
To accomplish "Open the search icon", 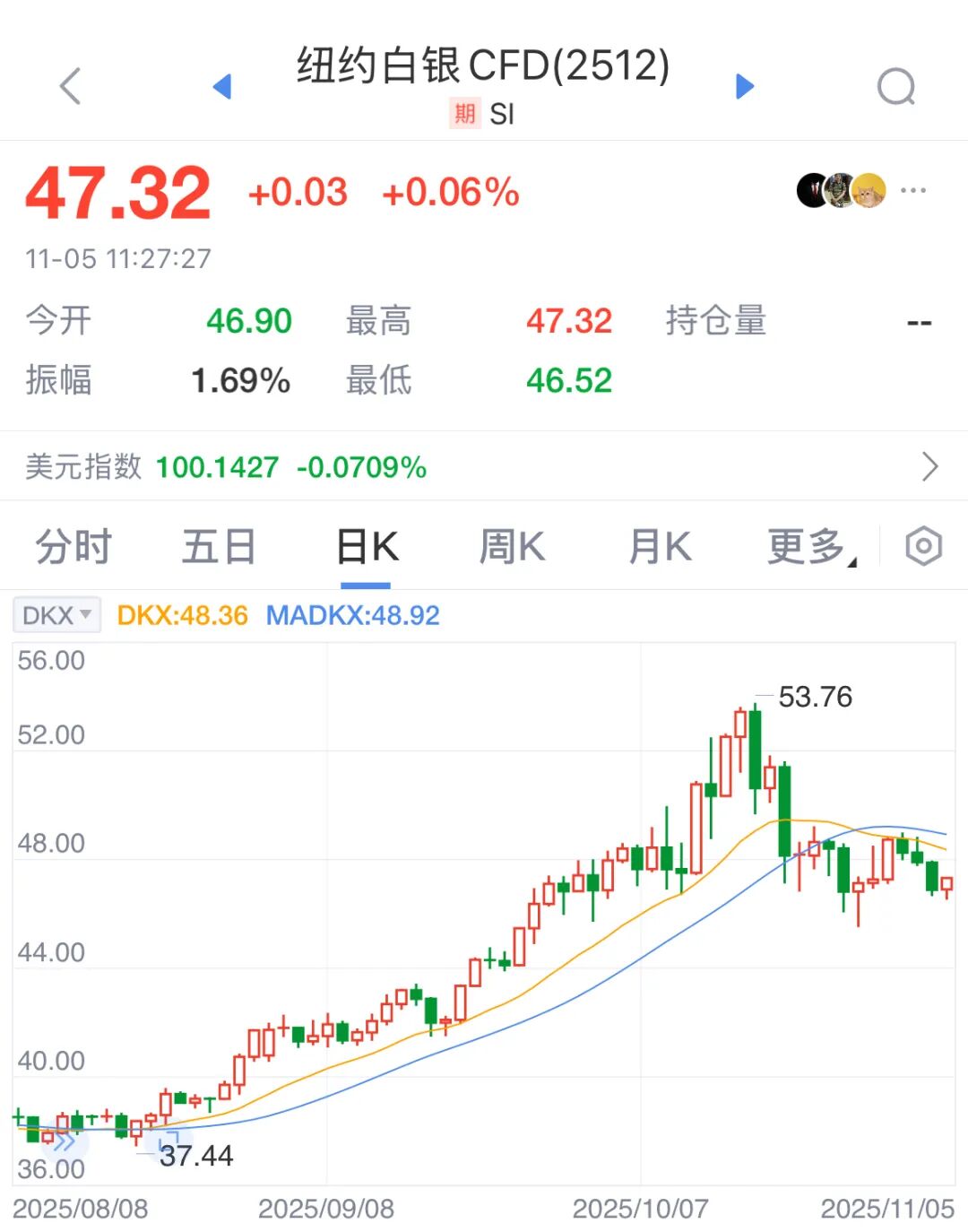I will 895,87.
